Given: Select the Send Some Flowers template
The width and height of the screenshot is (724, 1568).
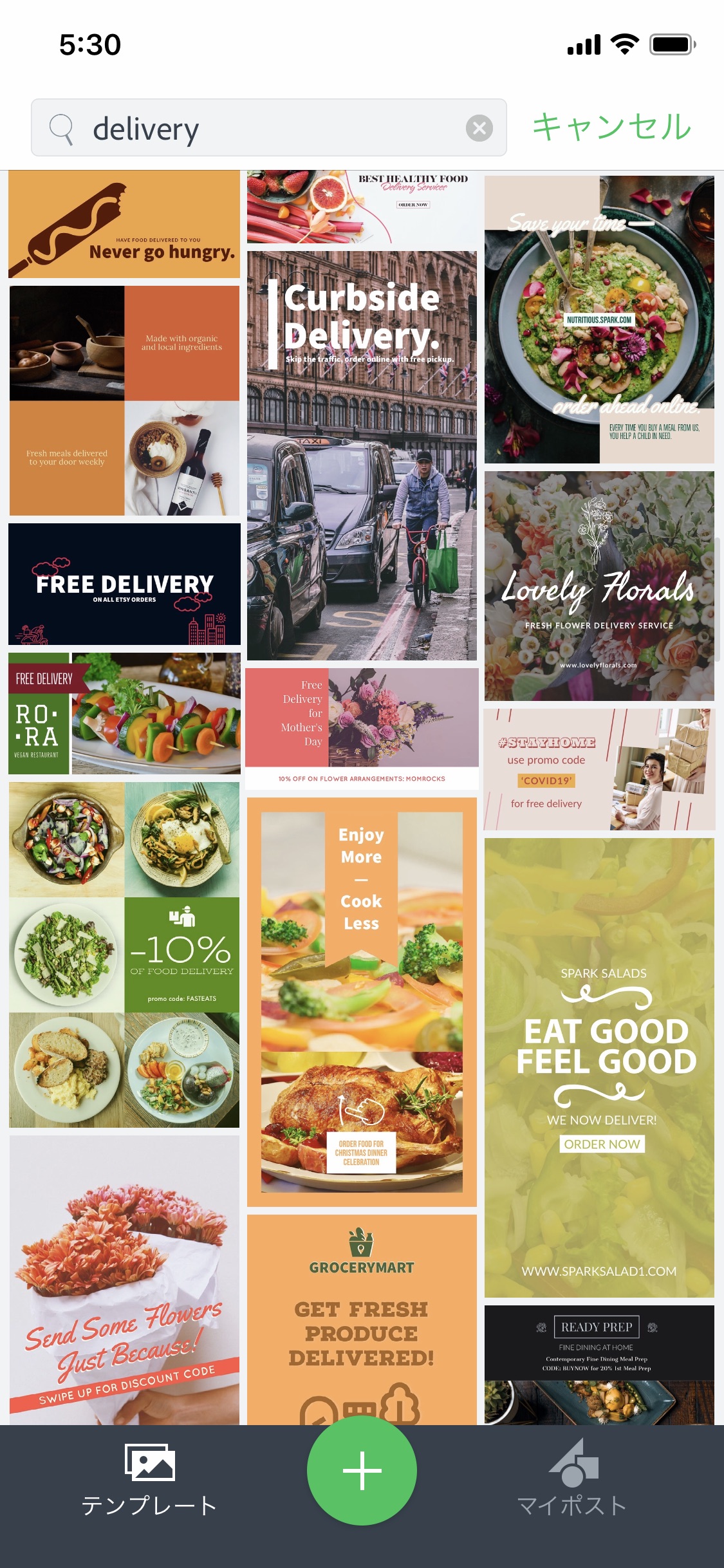Looking at the screenshot, I should coord(124,1280).
